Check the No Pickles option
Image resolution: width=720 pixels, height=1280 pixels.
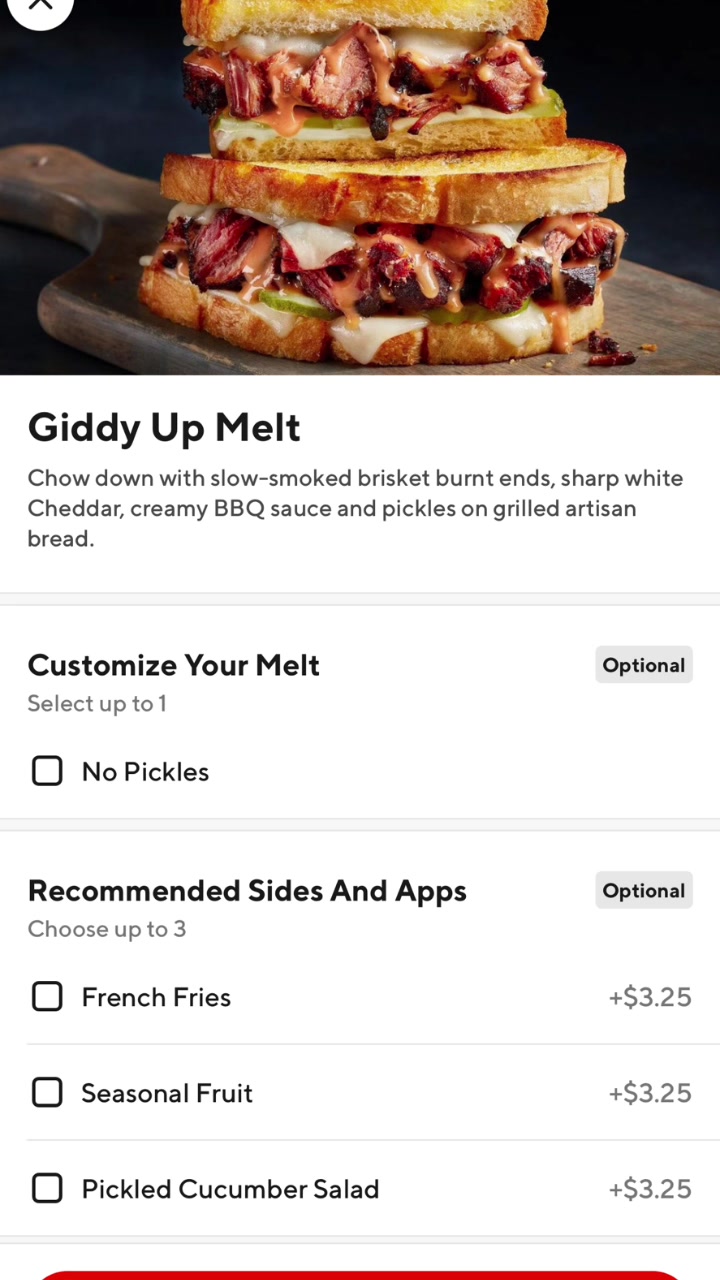pyautogui.click(x=47, y=771)
